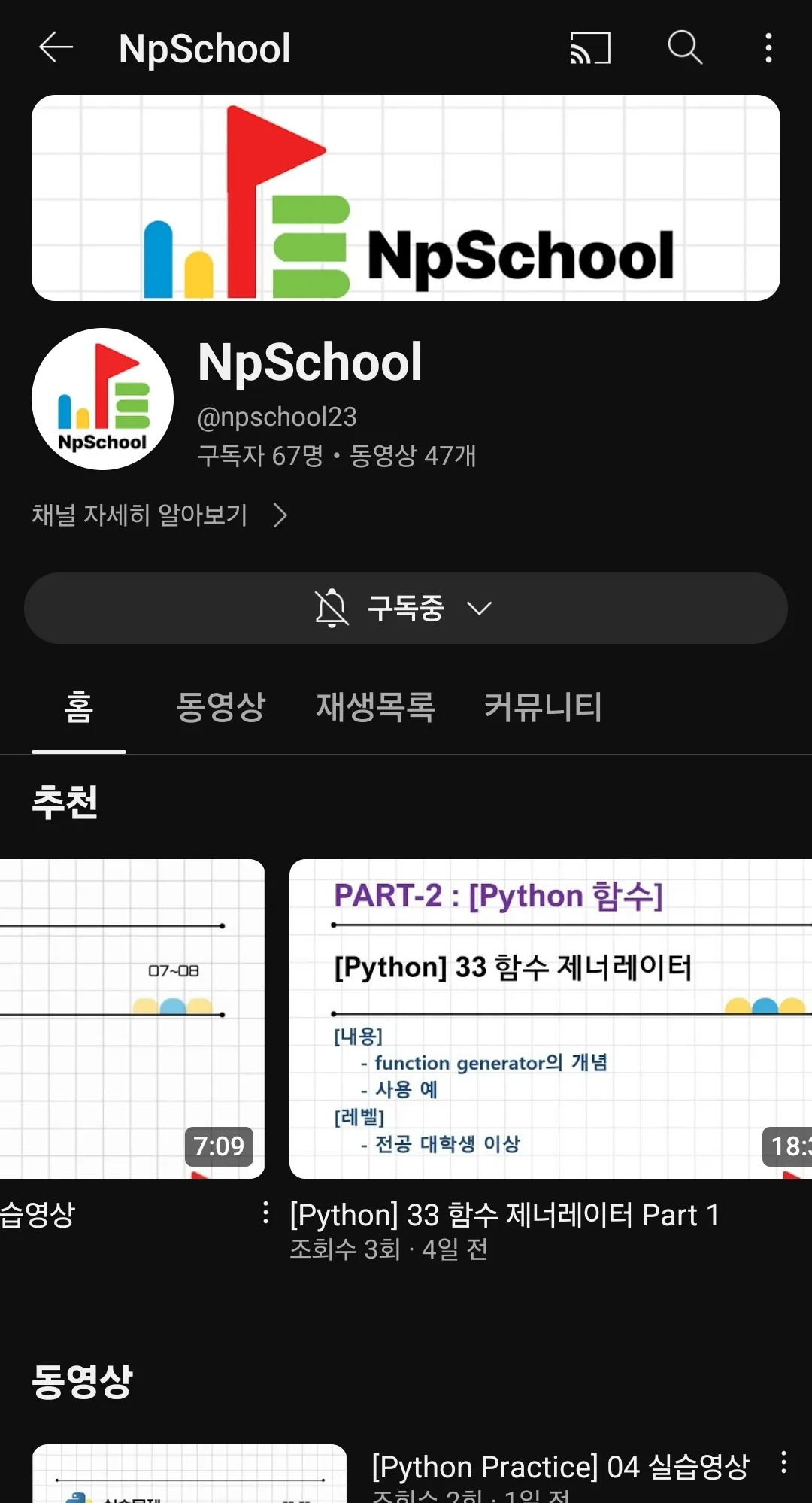The height and width of the screenshot is (1503, 812).
Task: Expand channel details from the about row
Action: [140, 515]
